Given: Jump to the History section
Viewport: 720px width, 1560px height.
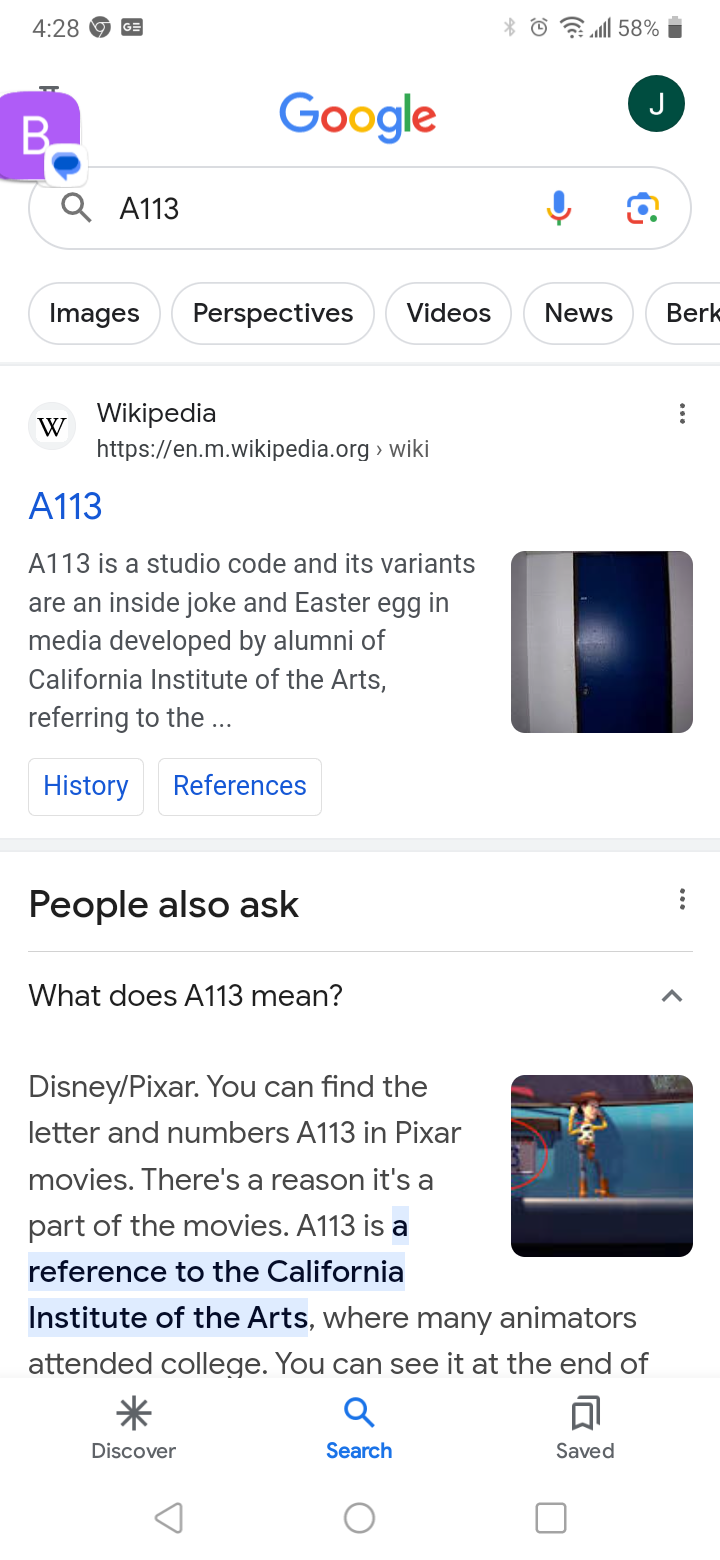Looking at the screenshot, I should tap(86, 786).
